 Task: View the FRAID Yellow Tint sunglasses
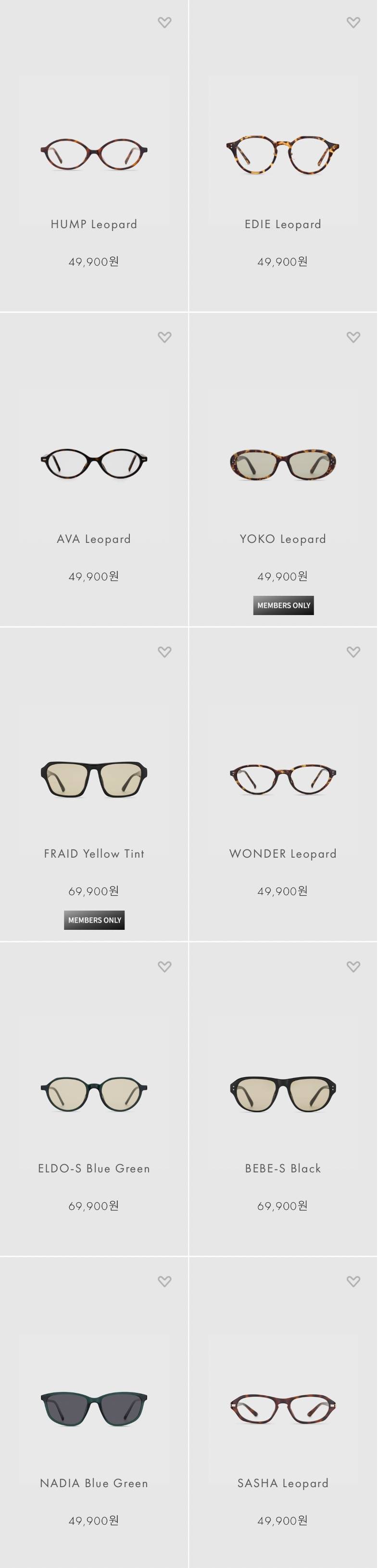point(94,780)
